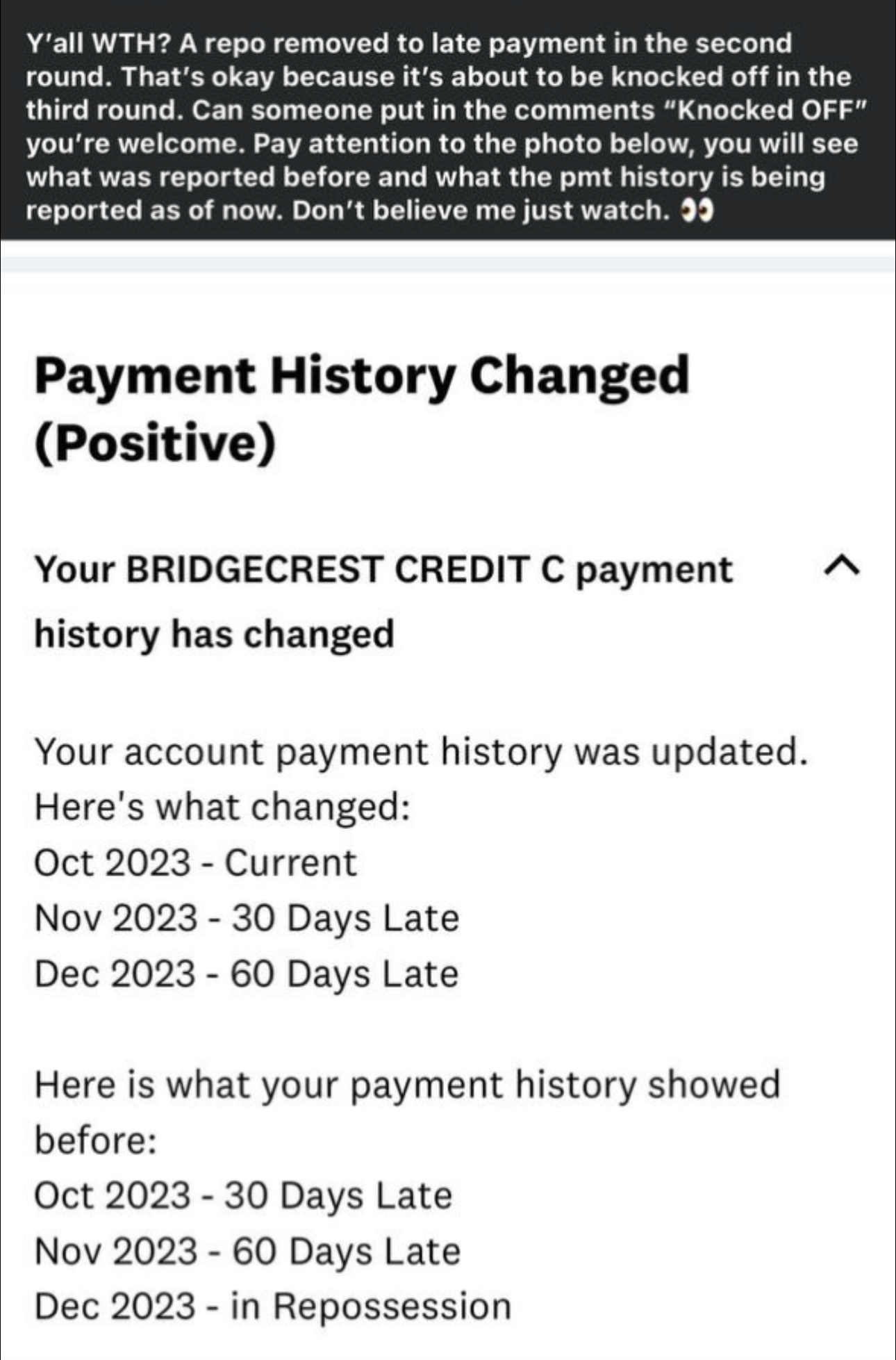Open the Payment History Changed screenshot photo
The image size is (896, 1360).
coord(448,813)
